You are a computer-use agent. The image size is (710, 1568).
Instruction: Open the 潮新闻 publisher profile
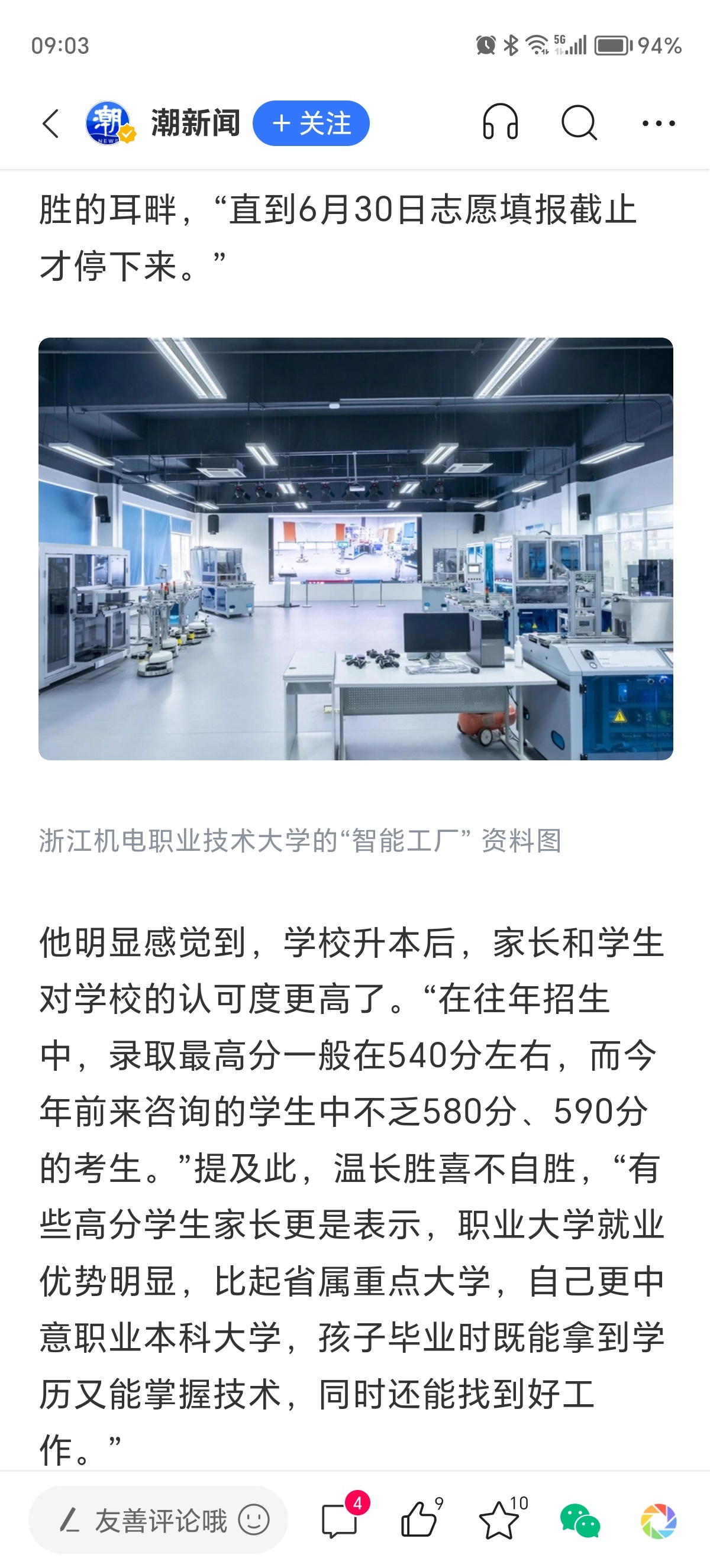(x=195, y=124)
